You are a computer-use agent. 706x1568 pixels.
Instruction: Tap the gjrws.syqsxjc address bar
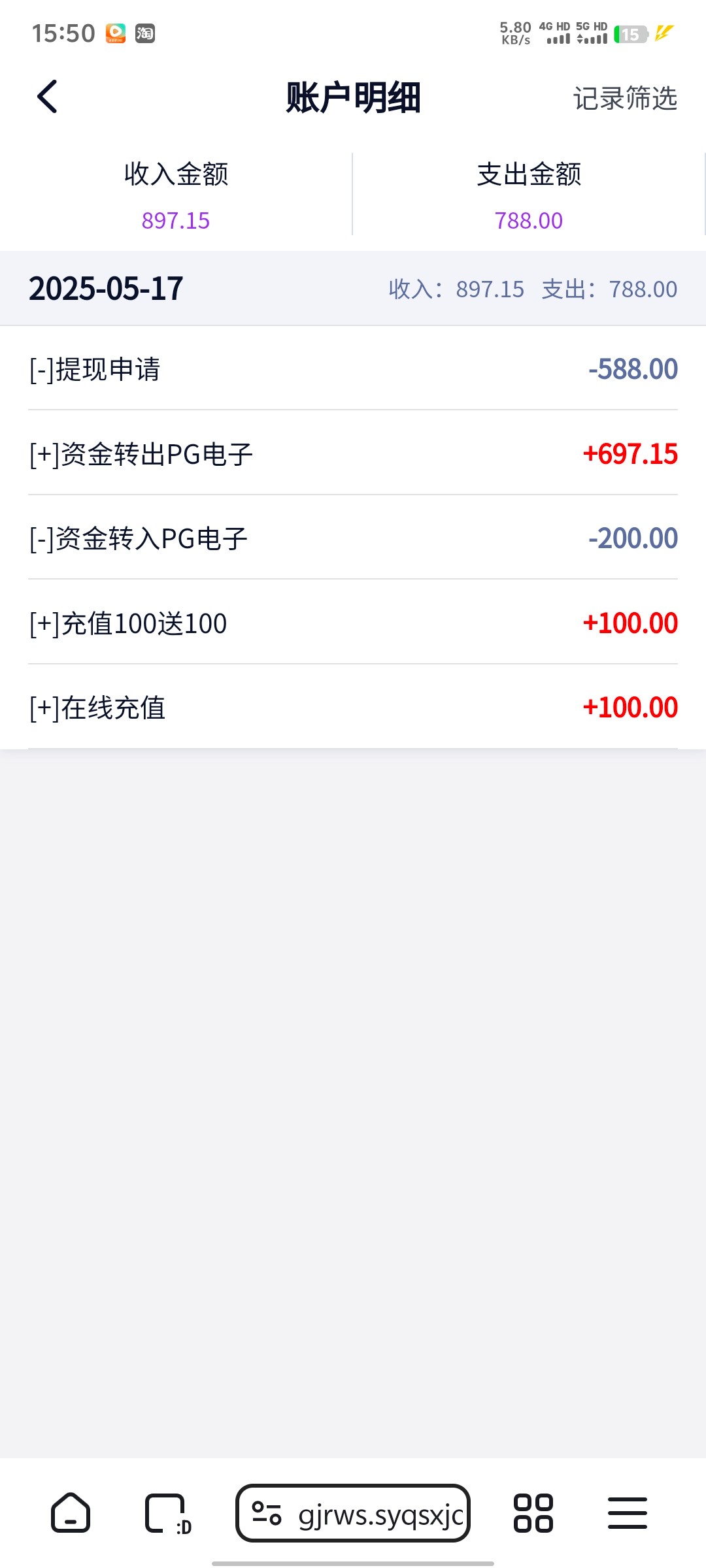click(353, 1513)
